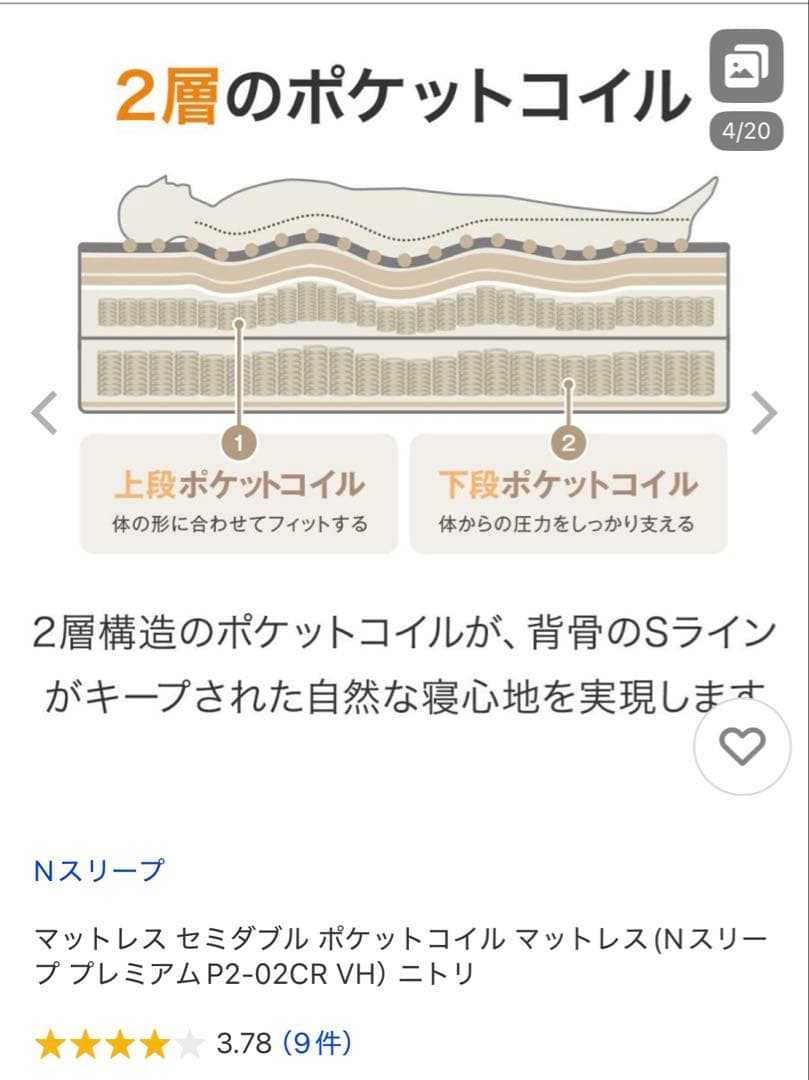Add this mattress to favorites
This screenshot has width=809, height=1080.
742,746
